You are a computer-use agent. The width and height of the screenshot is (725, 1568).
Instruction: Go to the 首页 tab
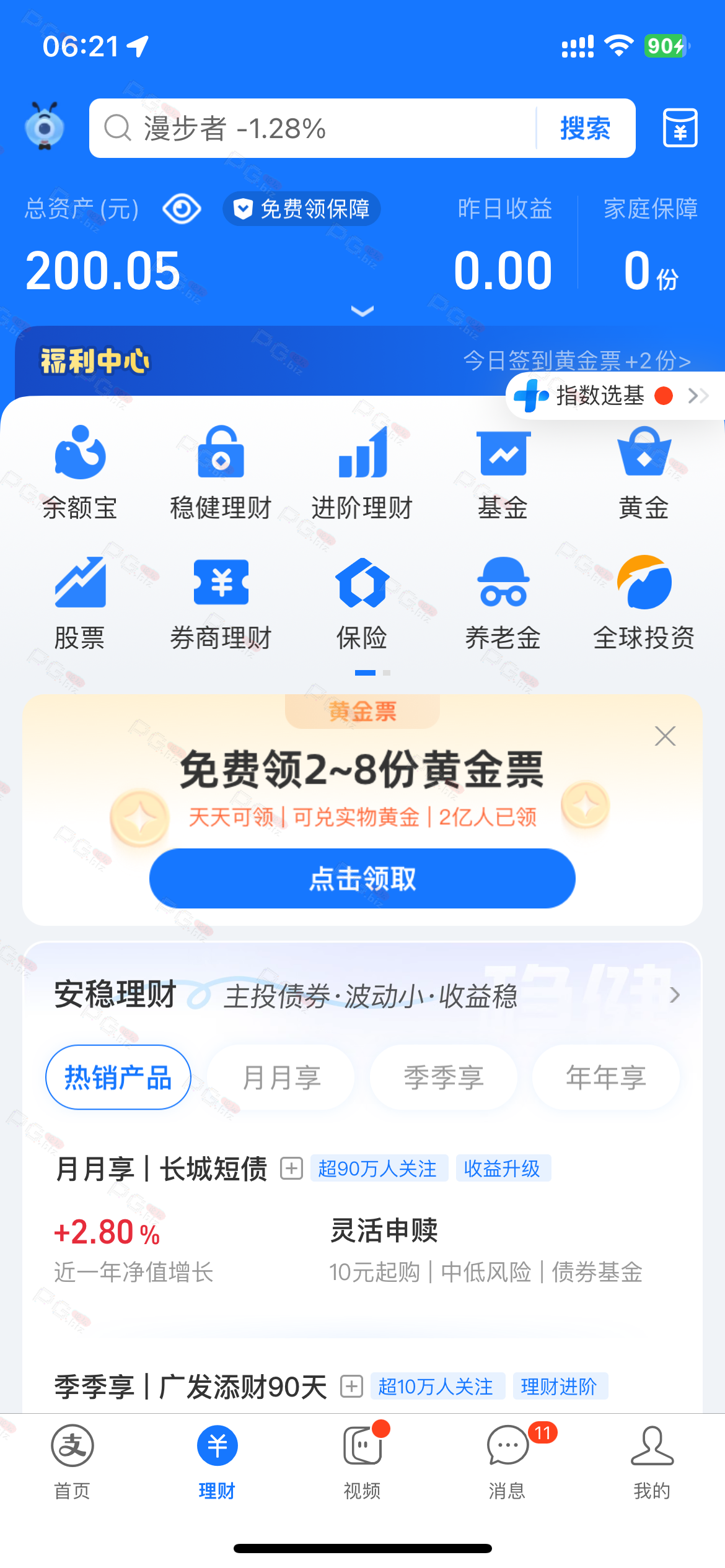[72, 1463]
